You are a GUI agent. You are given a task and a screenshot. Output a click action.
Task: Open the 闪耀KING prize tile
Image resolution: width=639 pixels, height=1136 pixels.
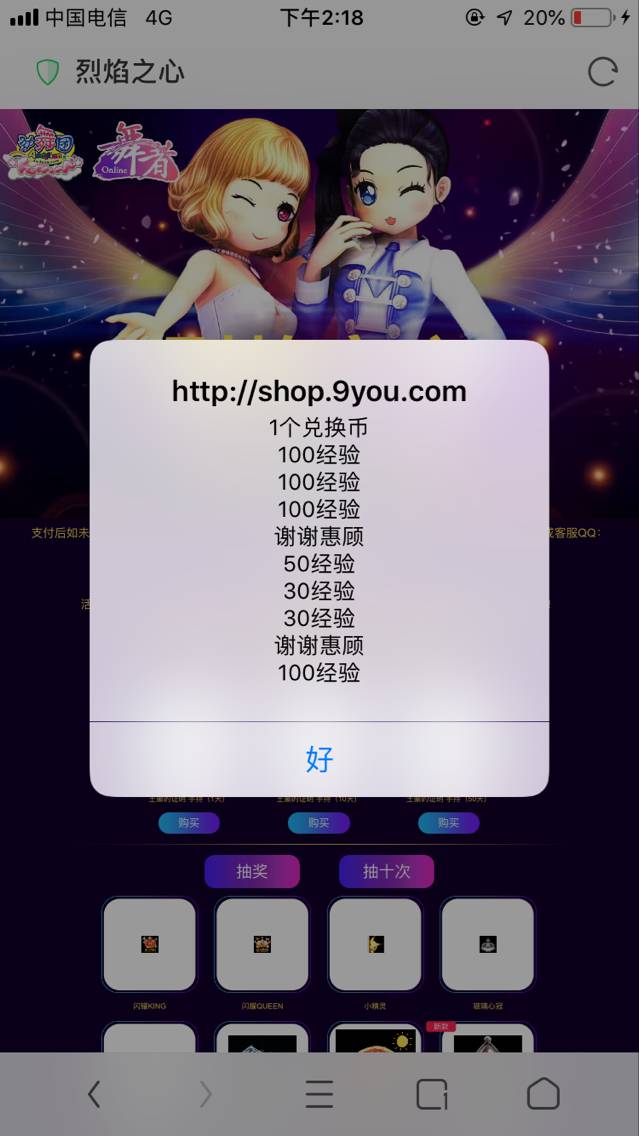click(x=149, y=944)
